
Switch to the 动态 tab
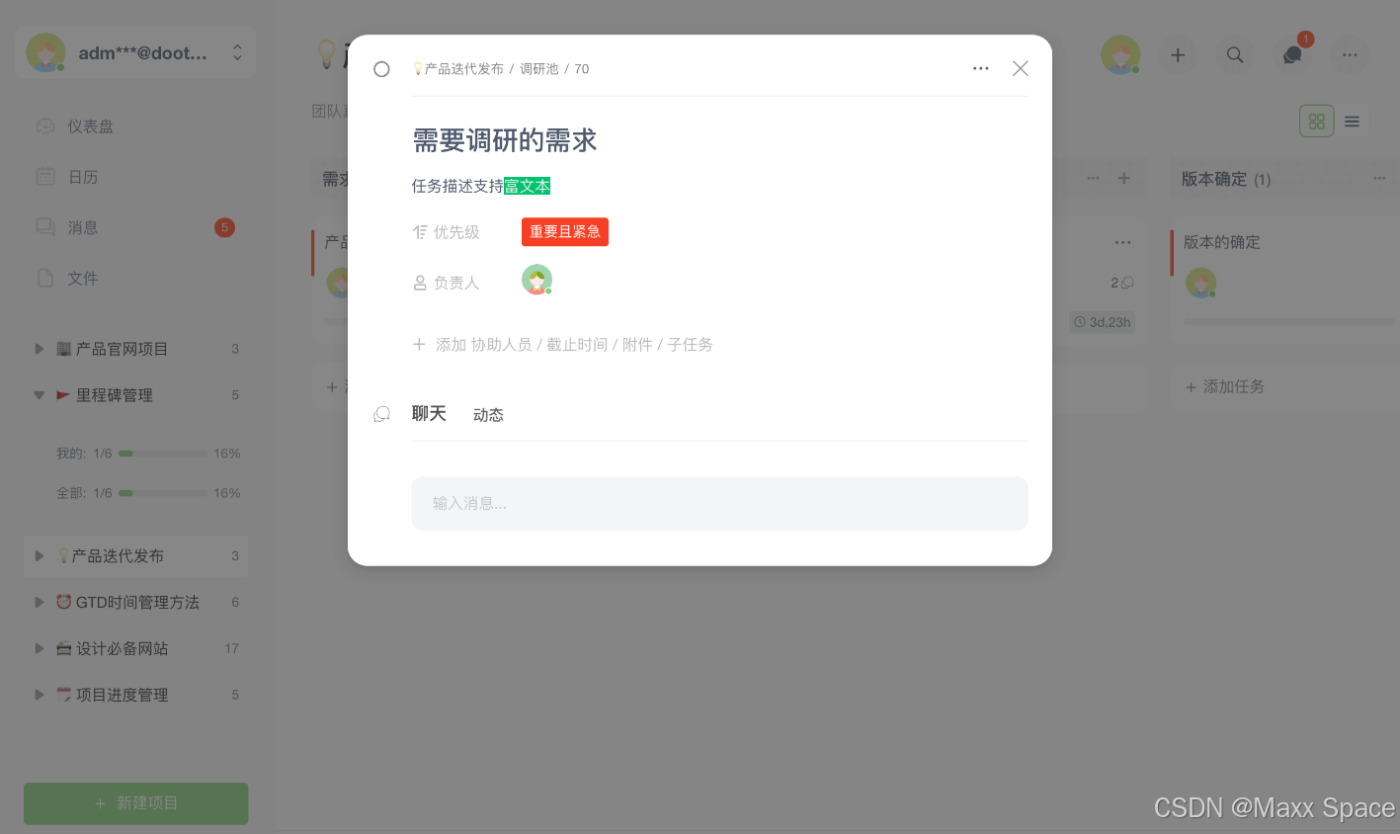488,415
